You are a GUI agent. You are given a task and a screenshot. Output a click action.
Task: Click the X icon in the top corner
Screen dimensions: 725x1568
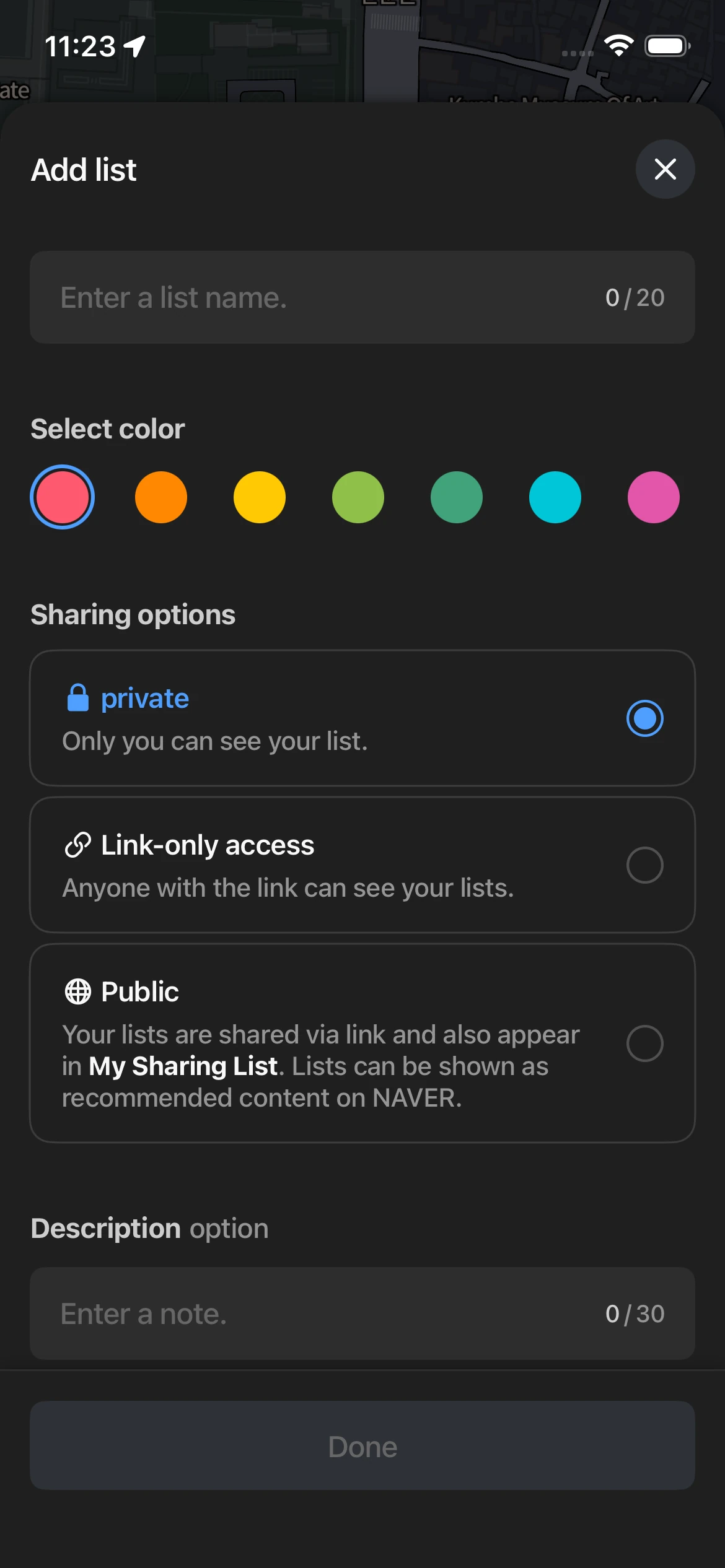pyautogui.click(x=665, y=169)
